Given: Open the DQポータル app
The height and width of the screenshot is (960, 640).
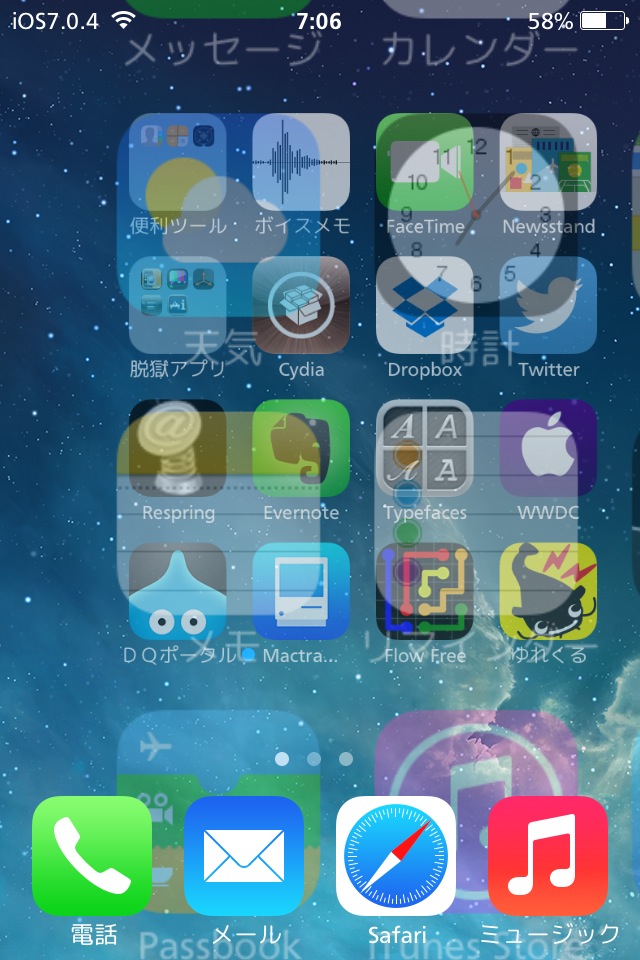Looking at the screenshot, I should pos(178,591).
